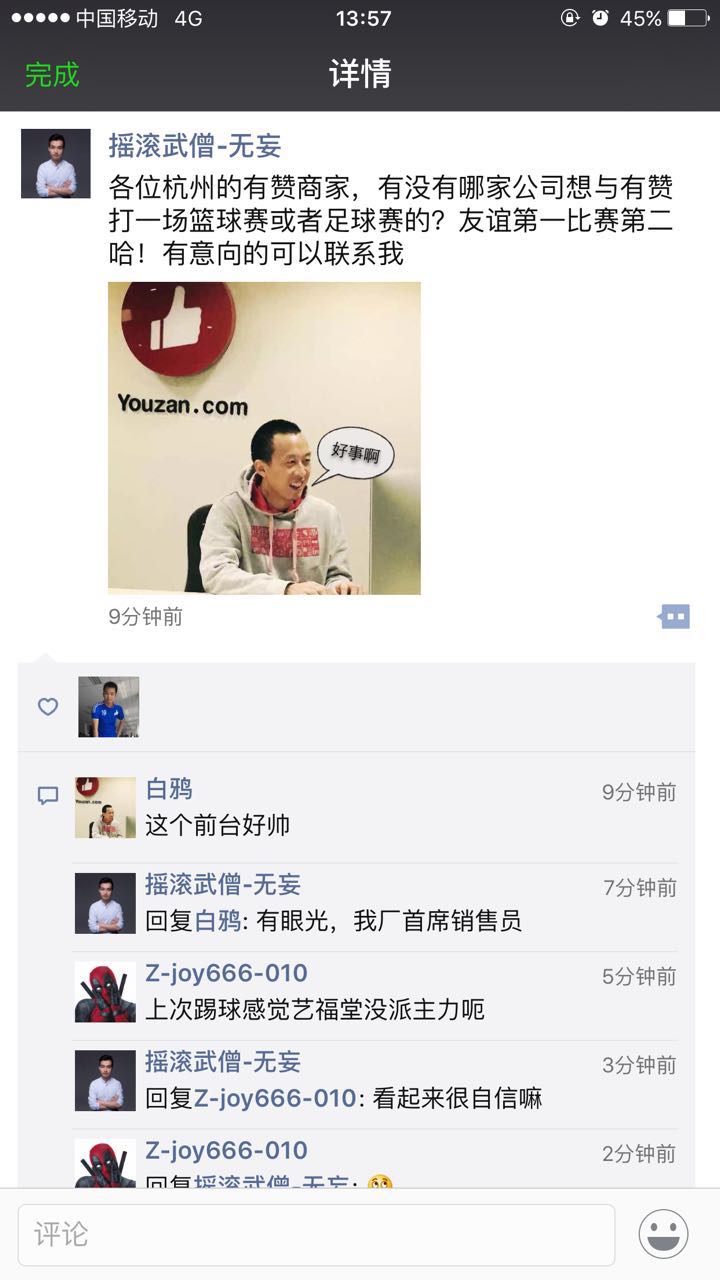Focus the 评论 comment input field
The image size is (720, 1280).
coord(316,1235)
